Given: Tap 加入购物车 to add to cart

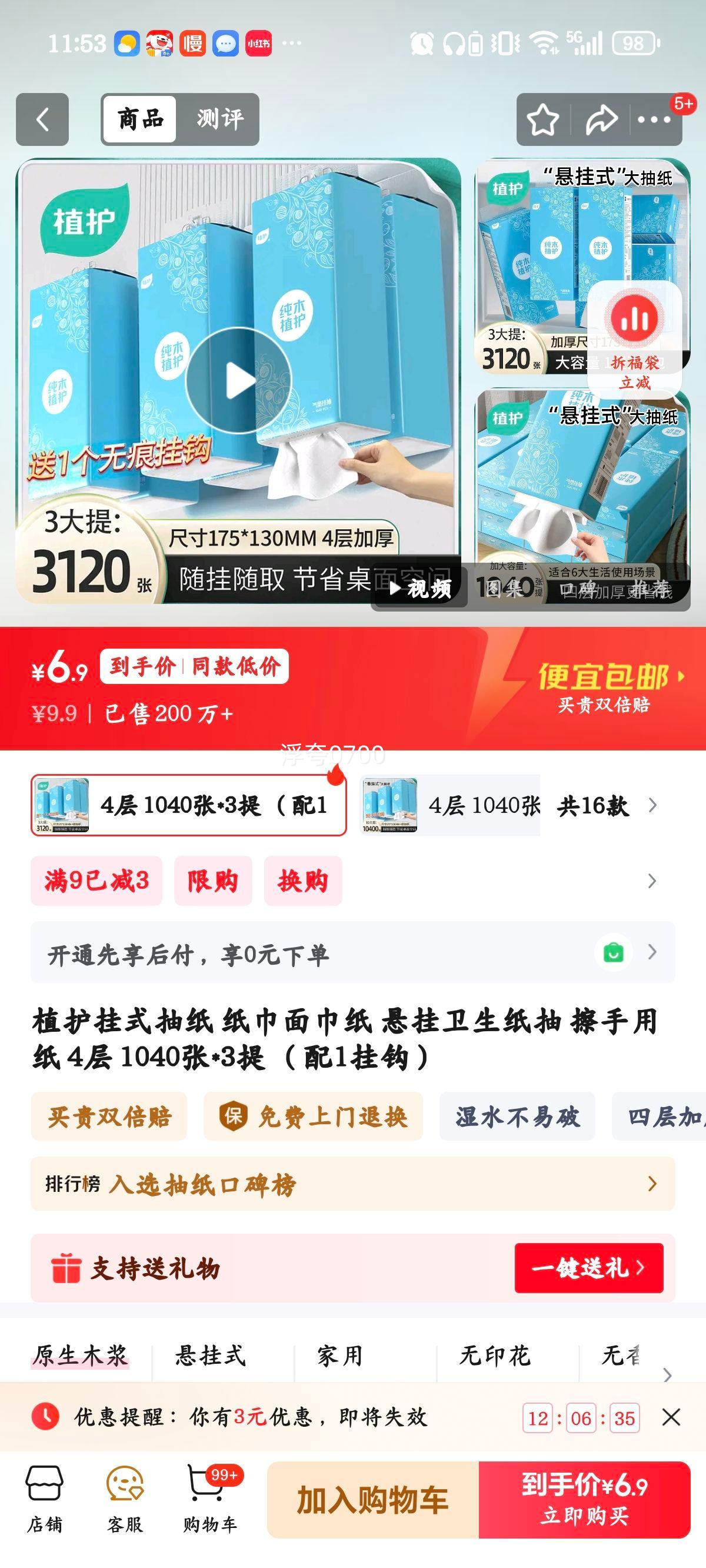Looking at the screenshot, I should [x=374, y=1499].
